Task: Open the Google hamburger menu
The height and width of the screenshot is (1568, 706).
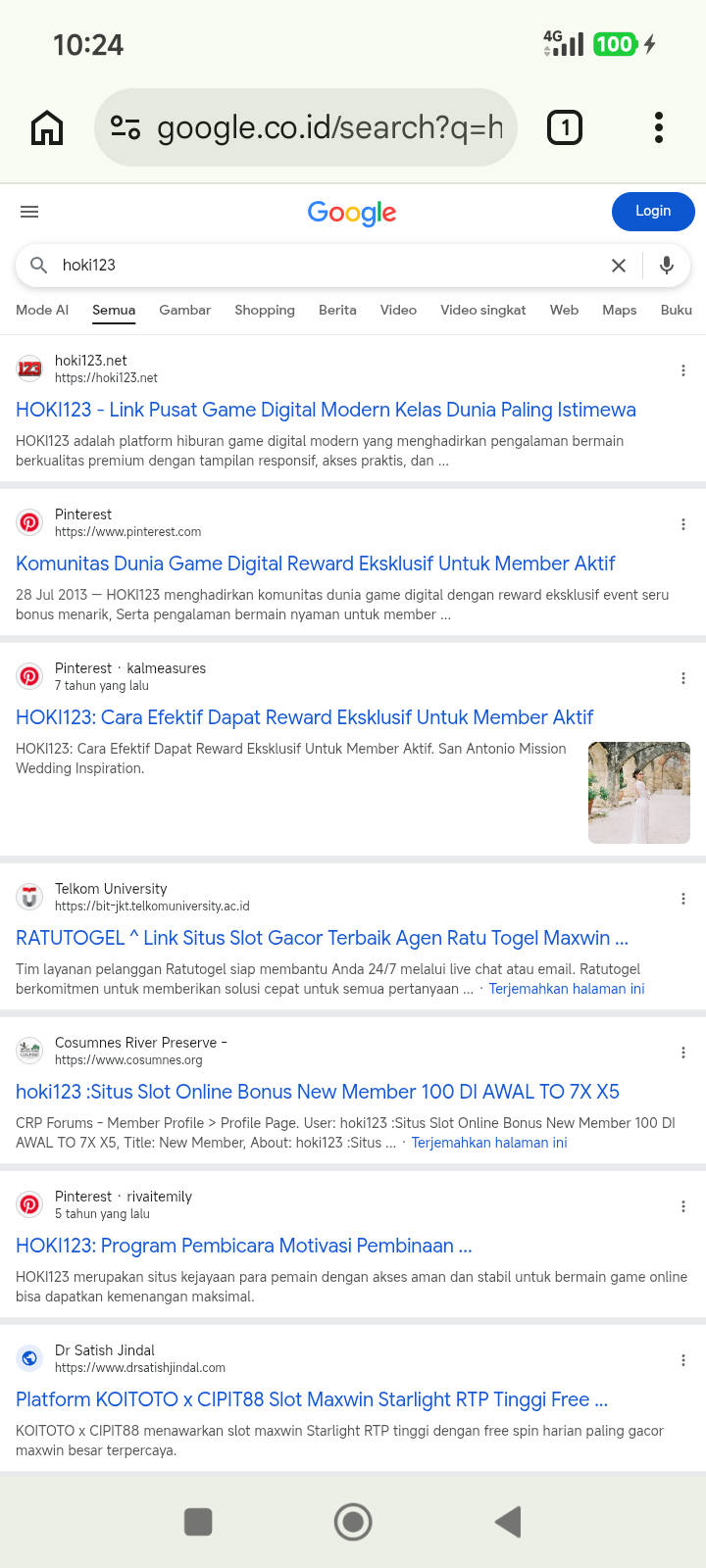Action: pos(29,212)
